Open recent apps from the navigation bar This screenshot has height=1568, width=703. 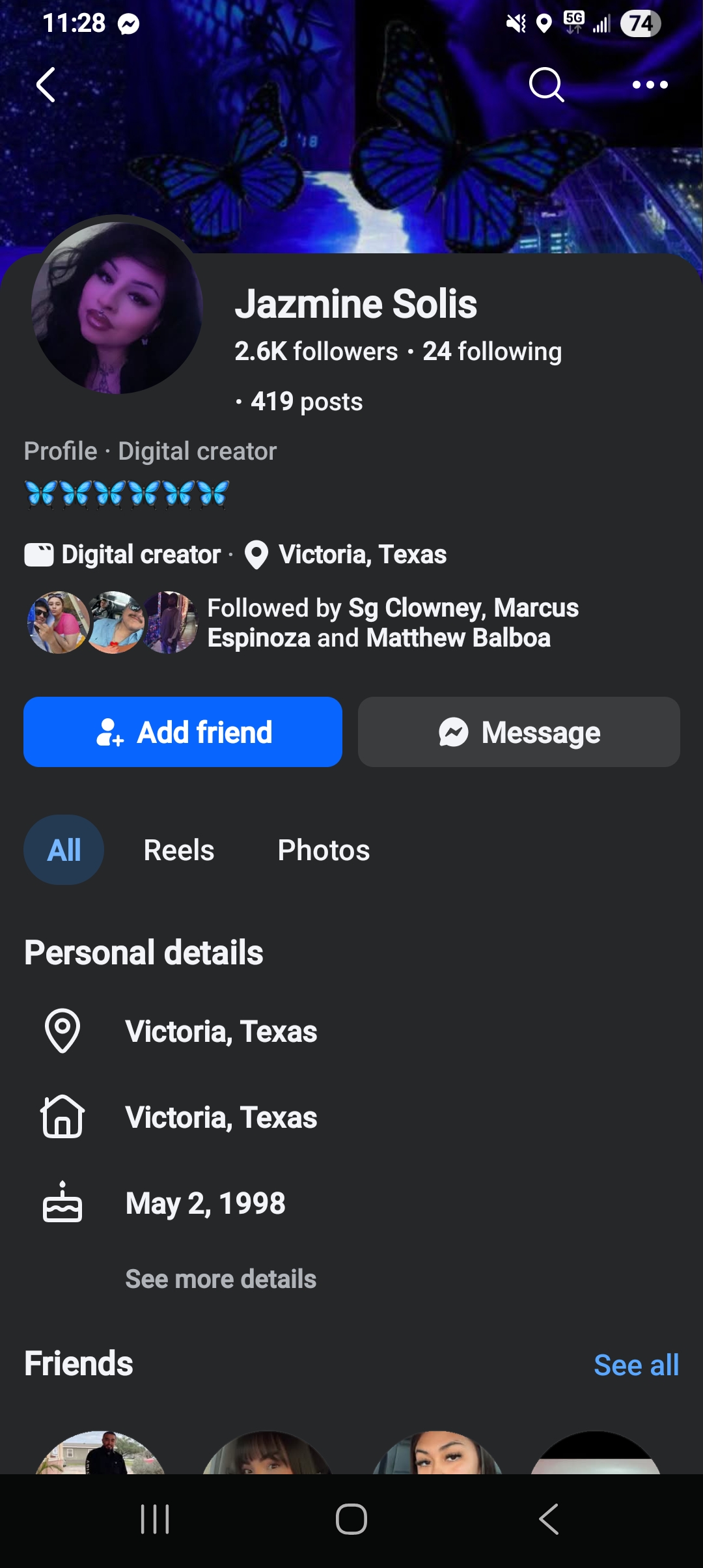[155, 1519]
